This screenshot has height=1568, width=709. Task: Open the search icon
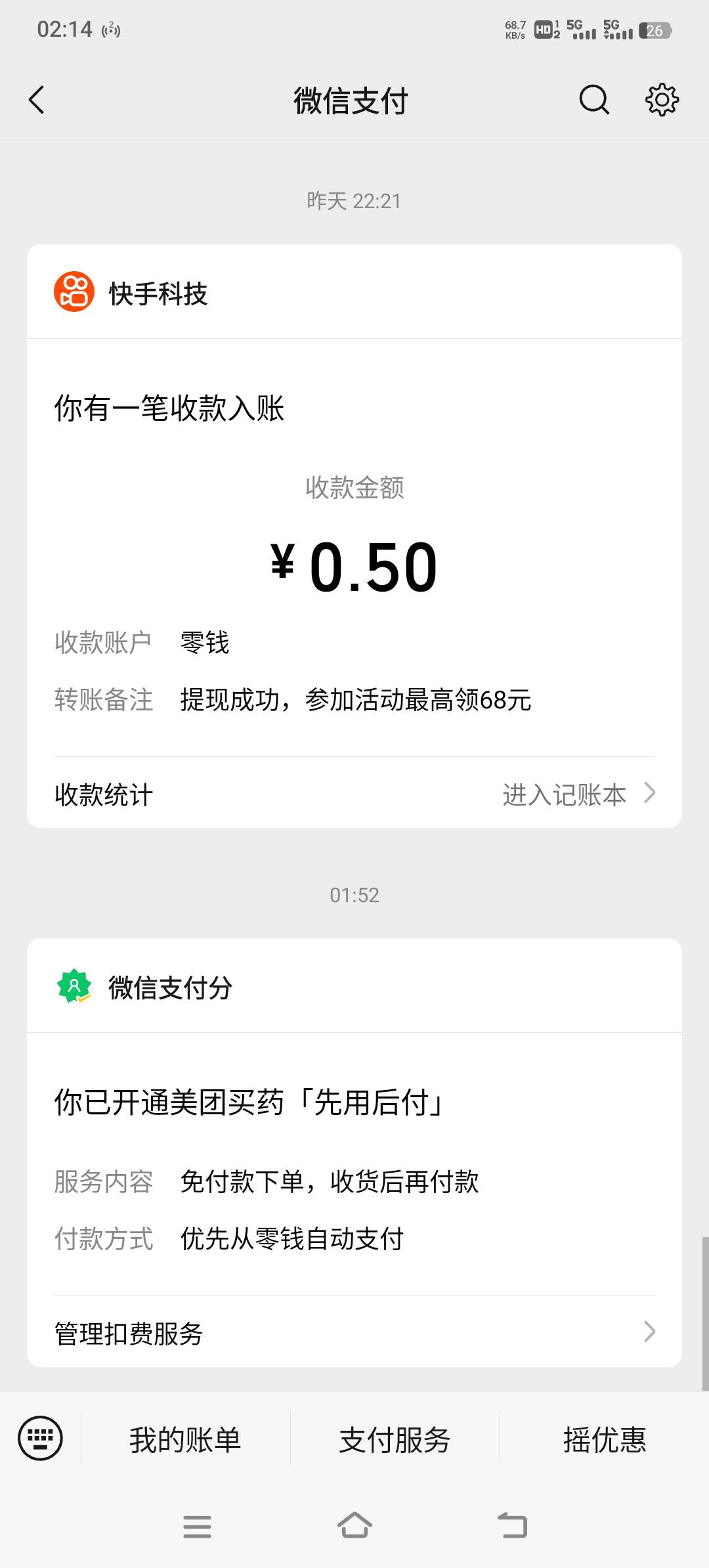[594, 100]
